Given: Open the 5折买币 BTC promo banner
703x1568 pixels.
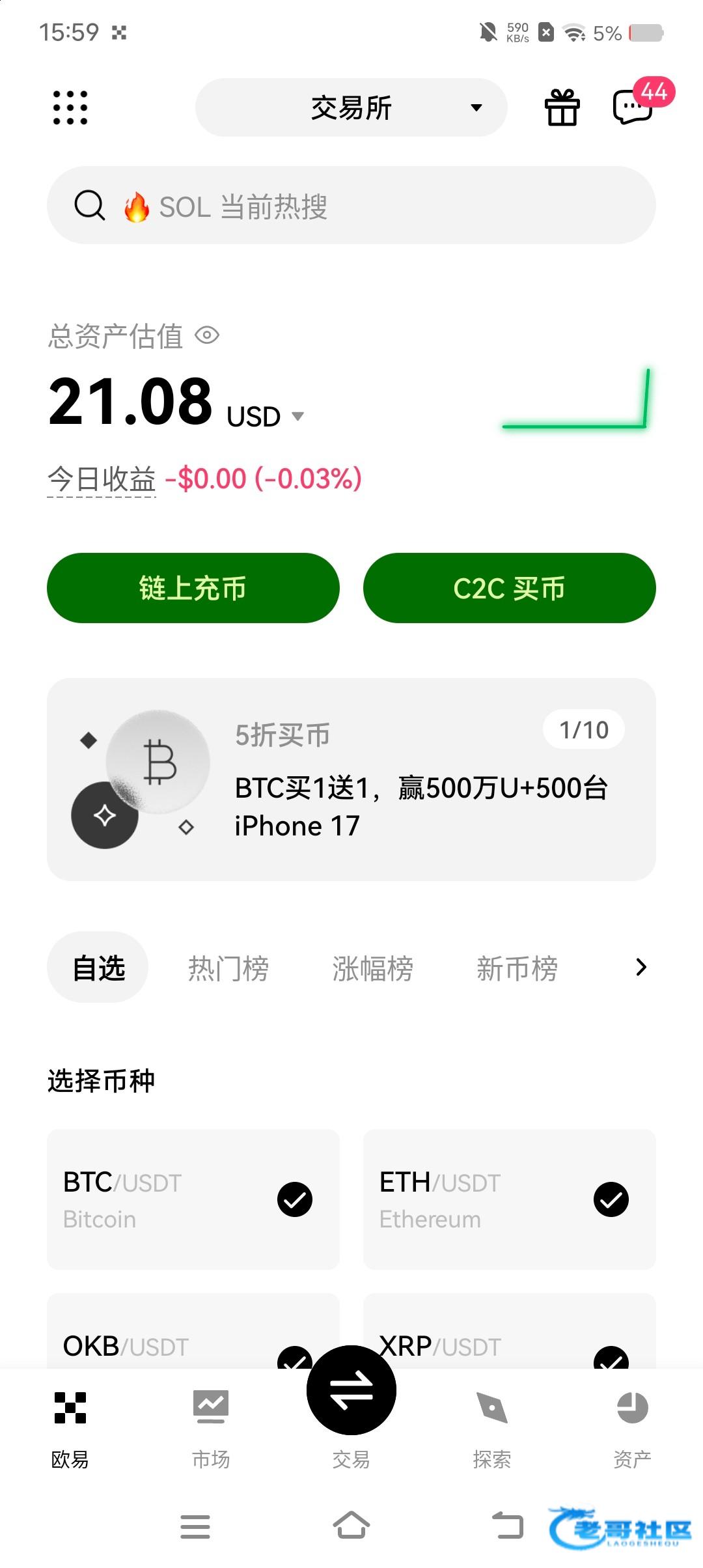Looking at the screenshot, I should click(351, 779).
